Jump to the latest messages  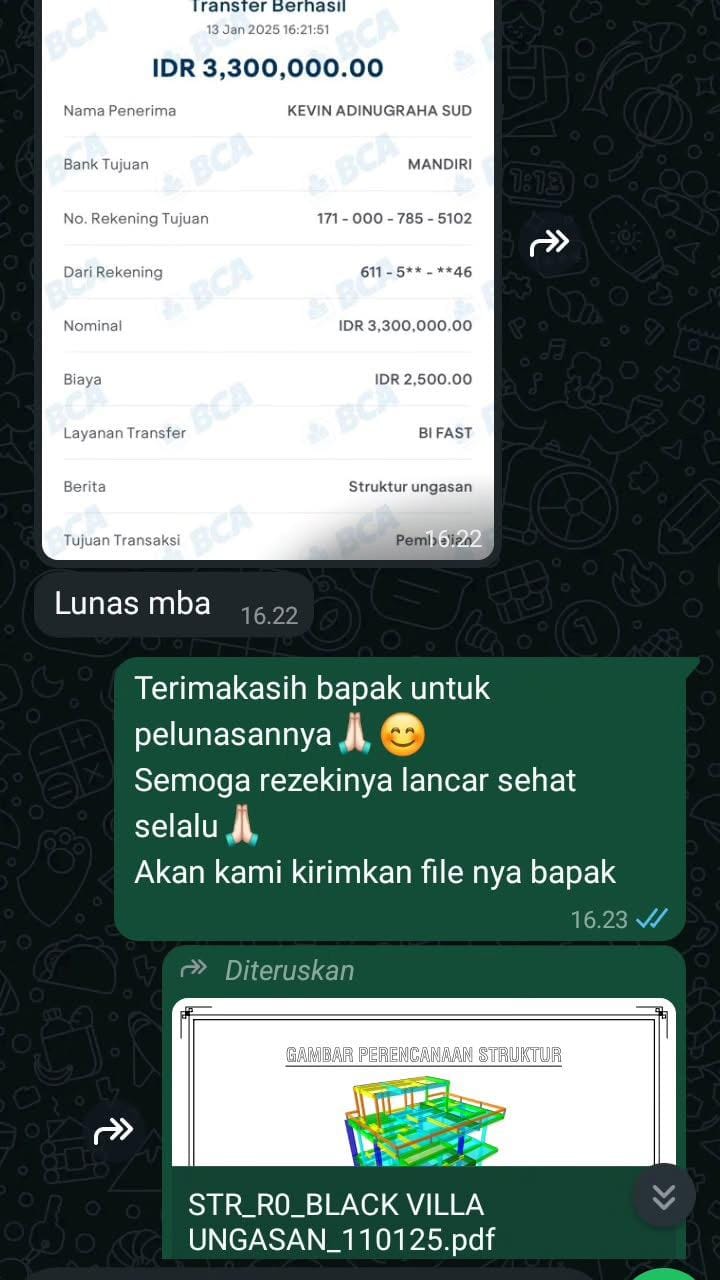coord(664,1195)
